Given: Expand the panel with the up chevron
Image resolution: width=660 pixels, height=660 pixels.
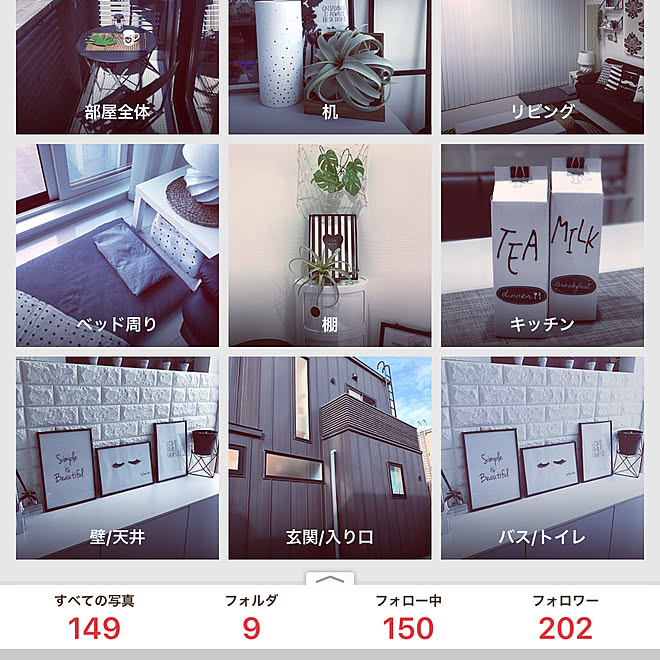Looking at the screenshot, I should pos(330,579).
